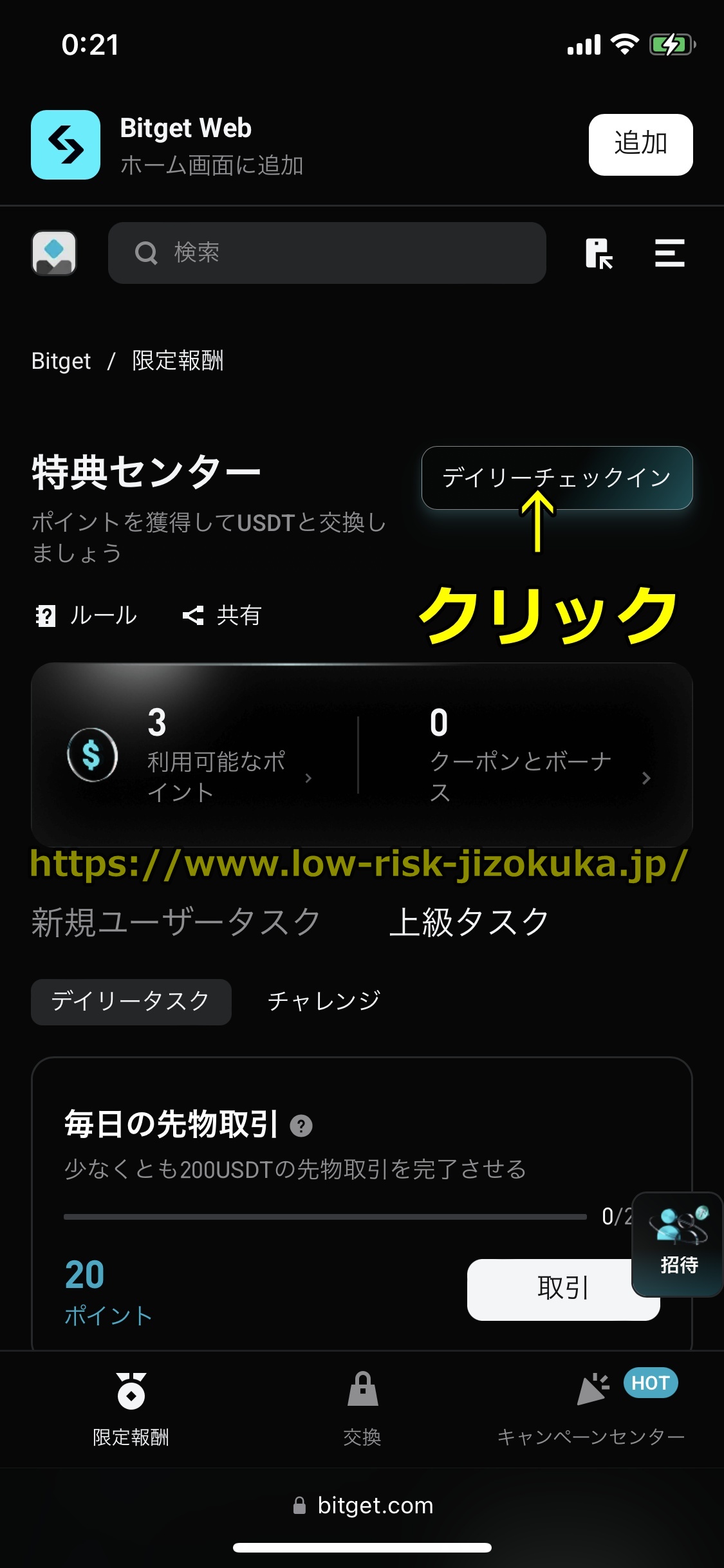Open デイリーチェックイン daily check-in
Screen dimensions: 724x1568
(557, 478)
